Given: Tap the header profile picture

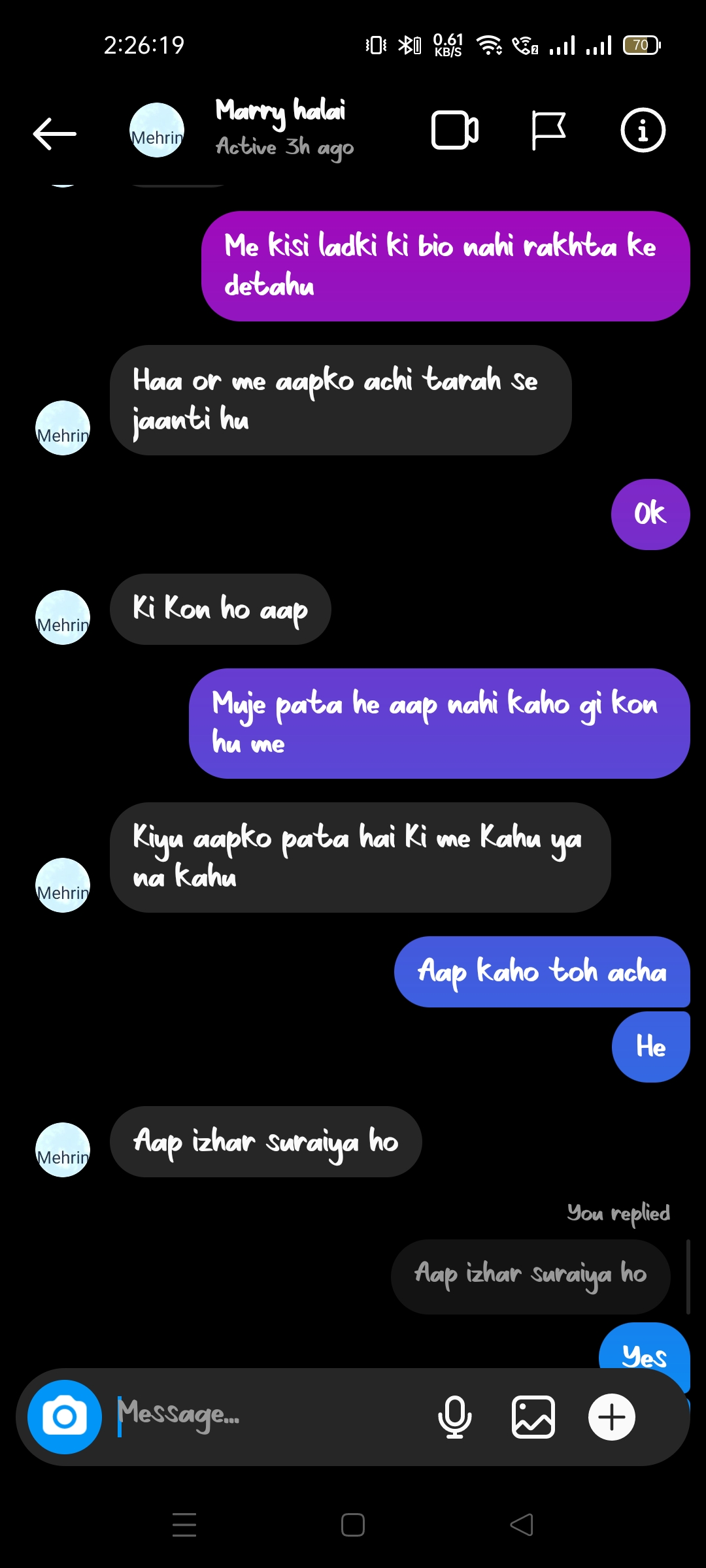Looking at the screenshot, I should (x=157, y=131).
